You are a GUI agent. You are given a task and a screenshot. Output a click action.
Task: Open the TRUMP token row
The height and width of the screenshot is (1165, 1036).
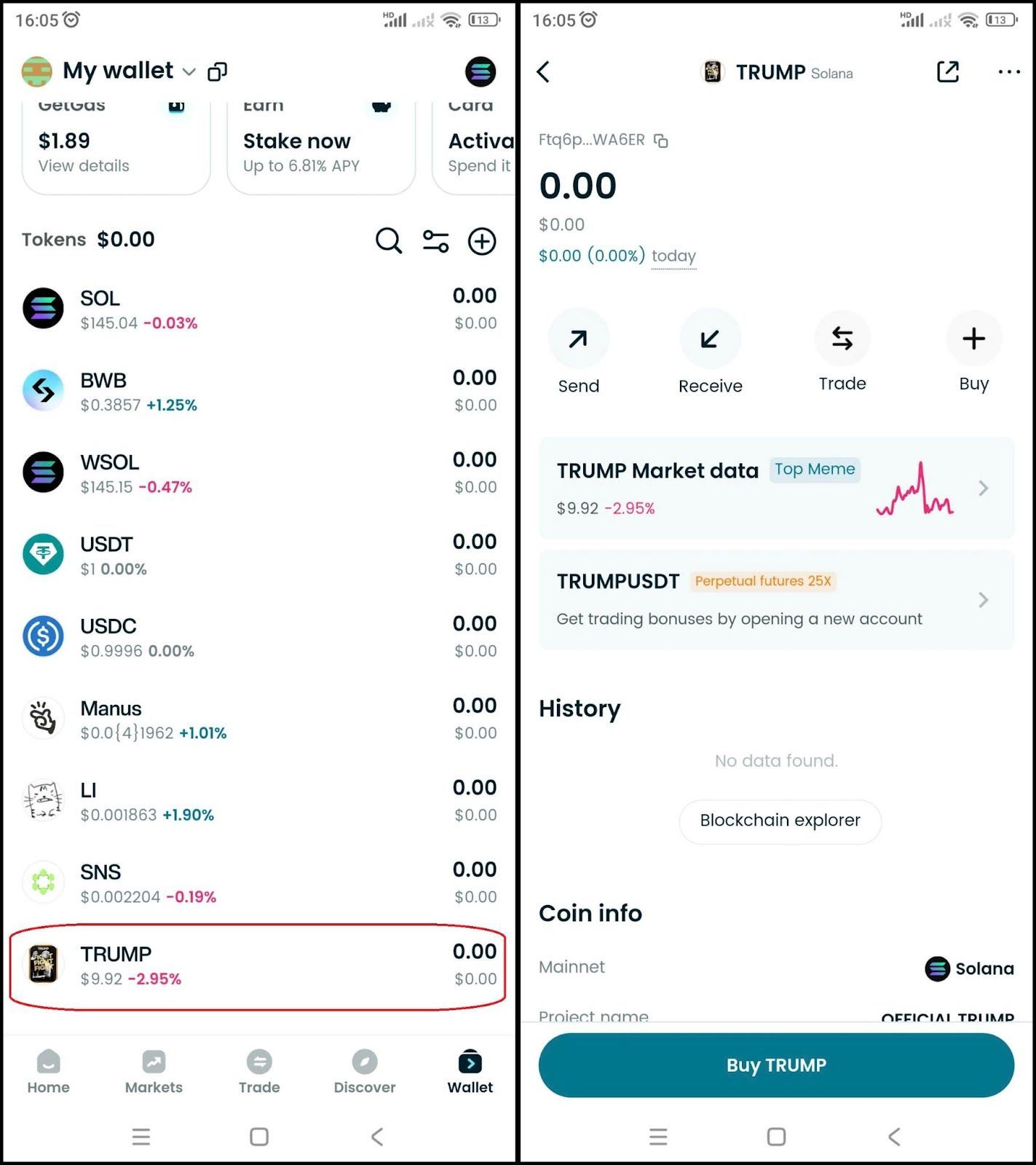[x=258, y=965]
